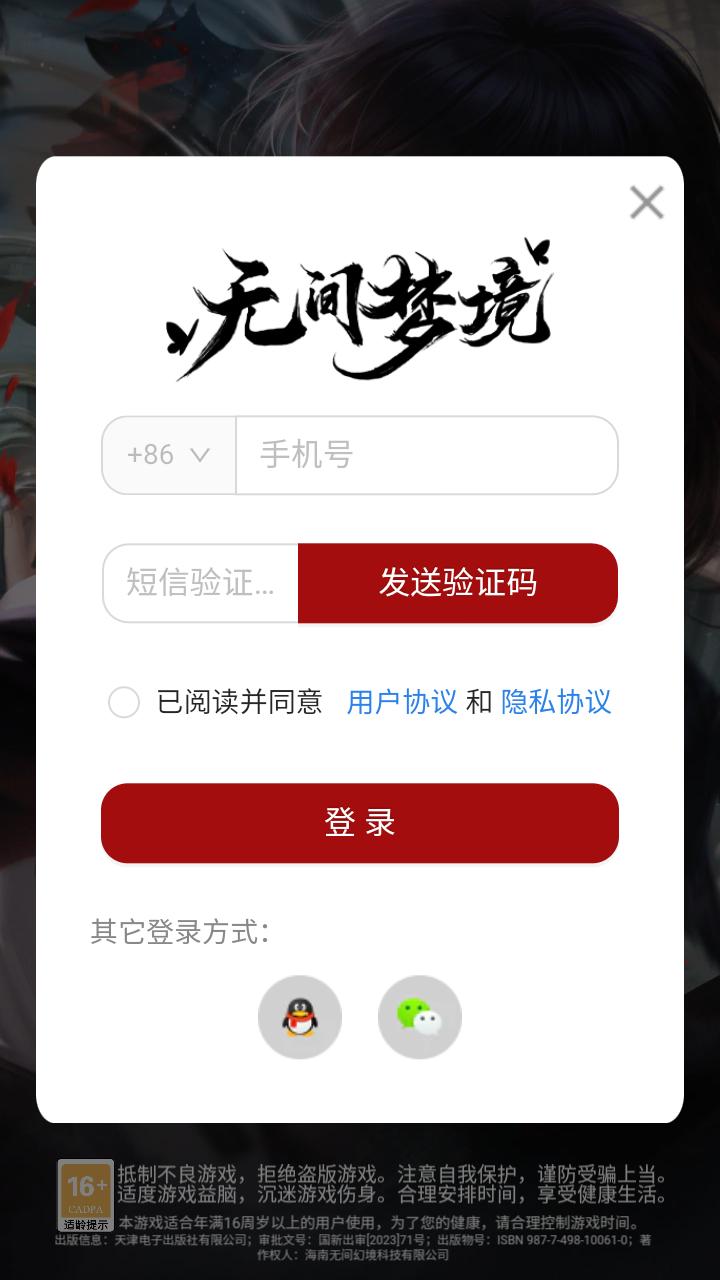Log in with the QQ icon
The image size is (720, 1280).
(300, 1017)
